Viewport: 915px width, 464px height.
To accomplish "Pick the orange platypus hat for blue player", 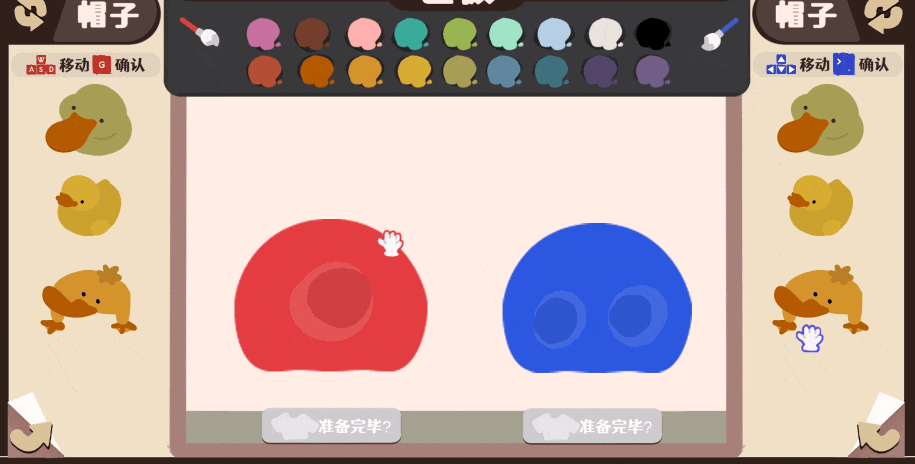I will tap(818, 298).
